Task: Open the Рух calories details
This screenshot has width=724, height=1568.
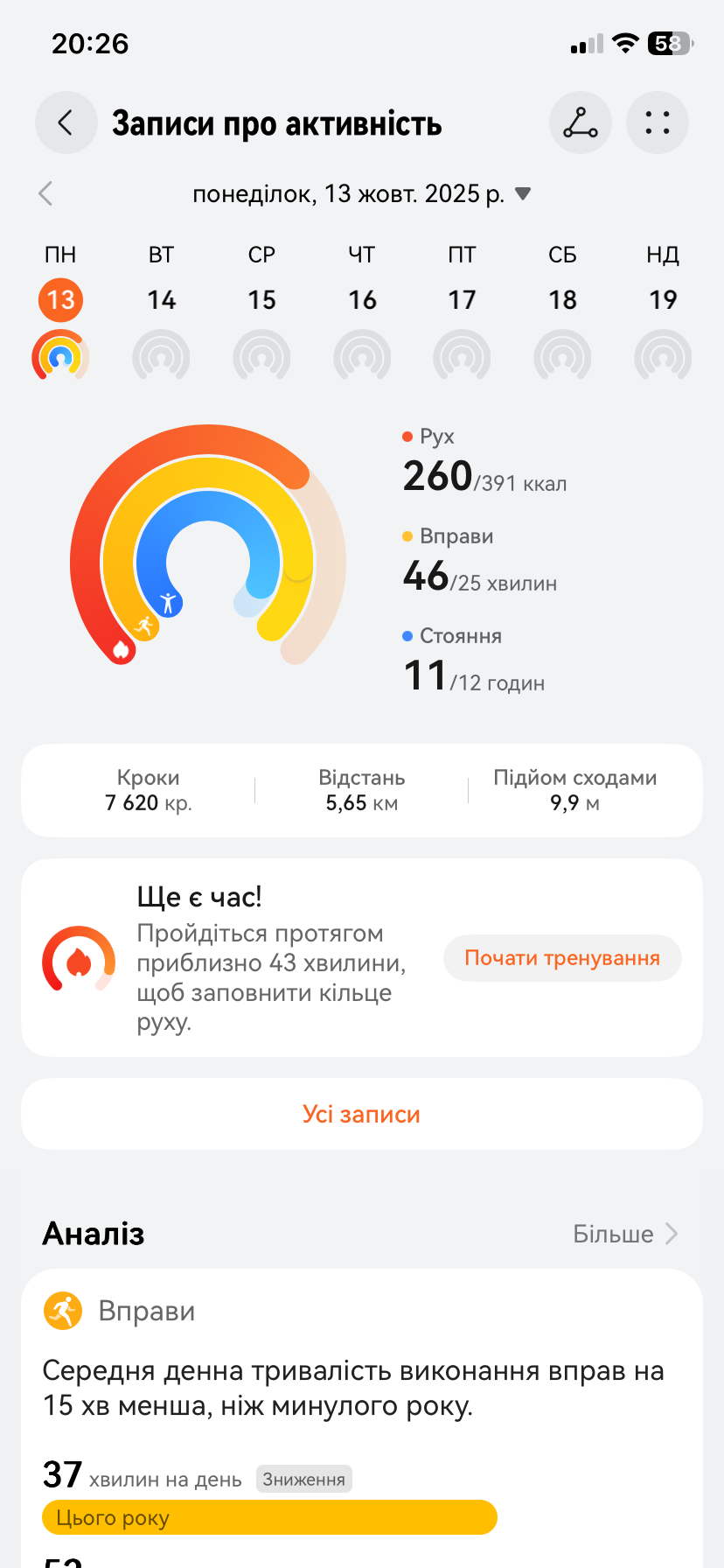Action: point(484,465)
